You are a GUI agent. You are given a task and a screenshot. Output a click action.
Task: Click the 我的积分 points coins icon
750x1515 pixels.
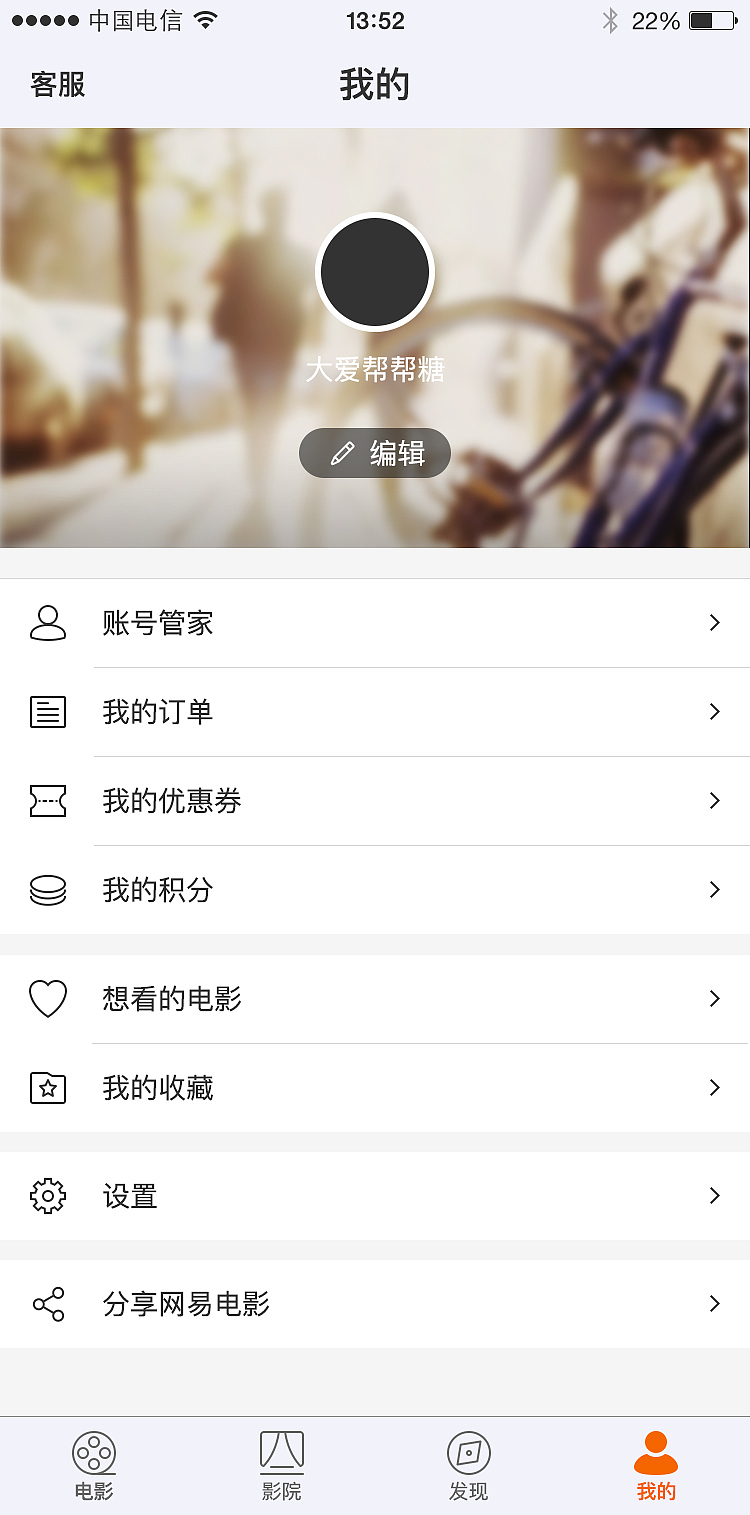coord(48,889)
